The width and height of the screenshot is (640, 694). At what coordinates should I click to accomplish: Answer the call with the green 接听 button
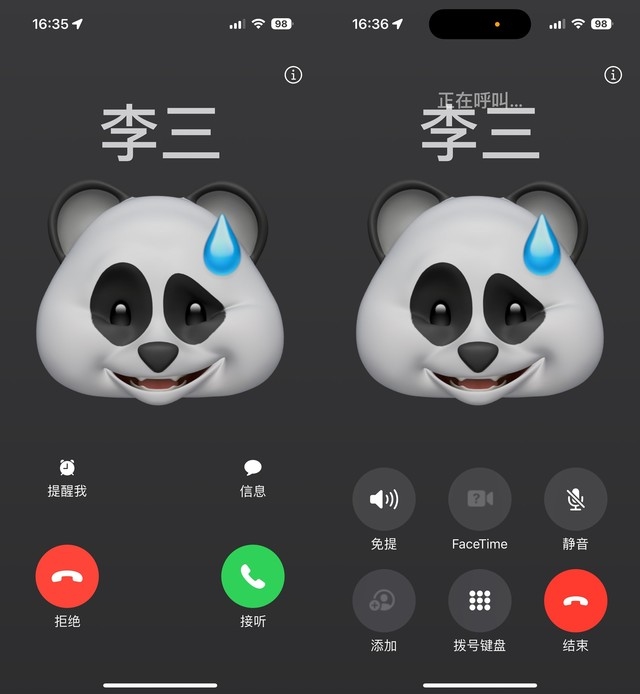(x=252, y=576)
